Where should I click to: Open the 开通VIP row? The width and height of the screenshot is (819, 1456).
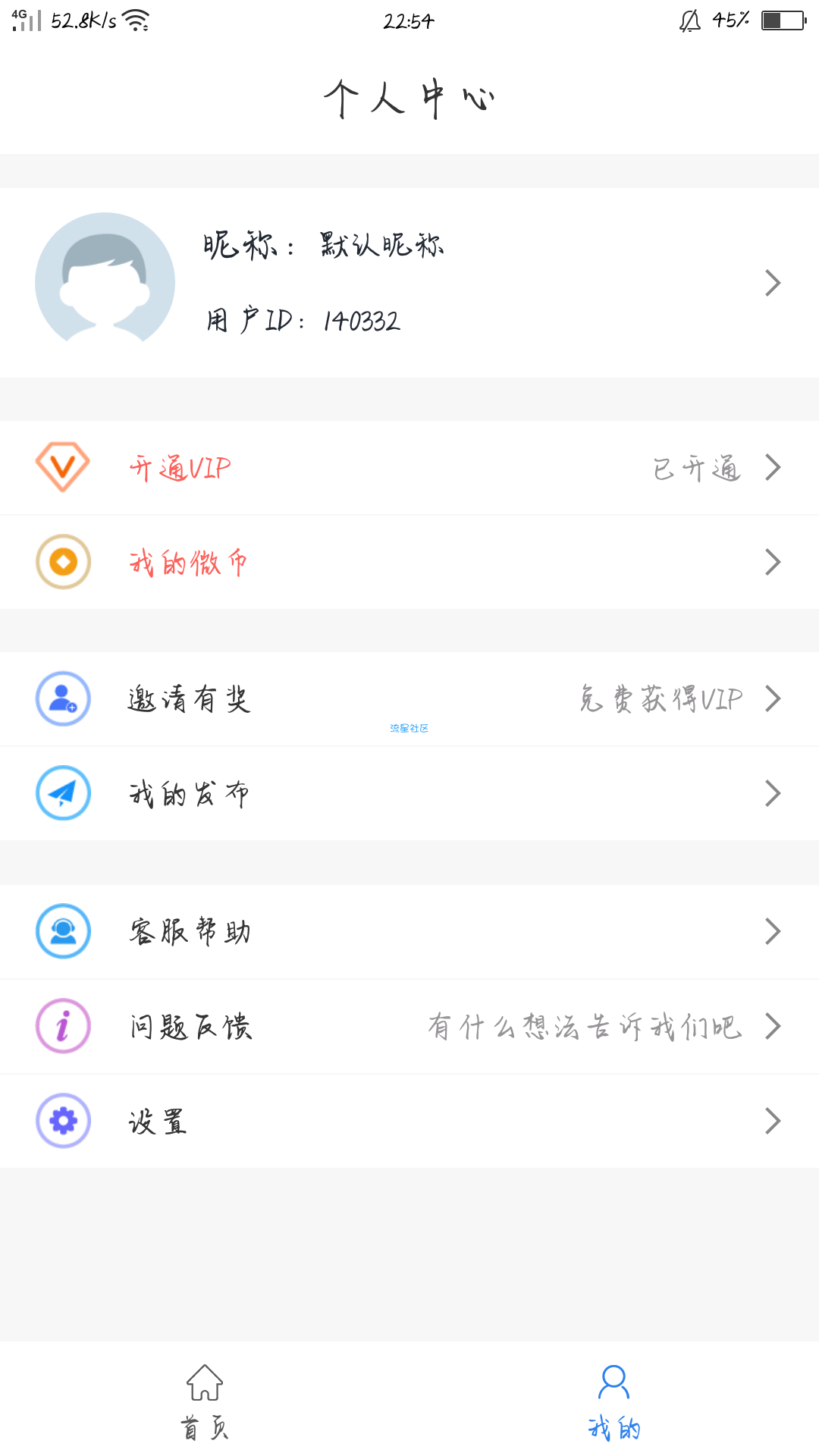[409, 468]
